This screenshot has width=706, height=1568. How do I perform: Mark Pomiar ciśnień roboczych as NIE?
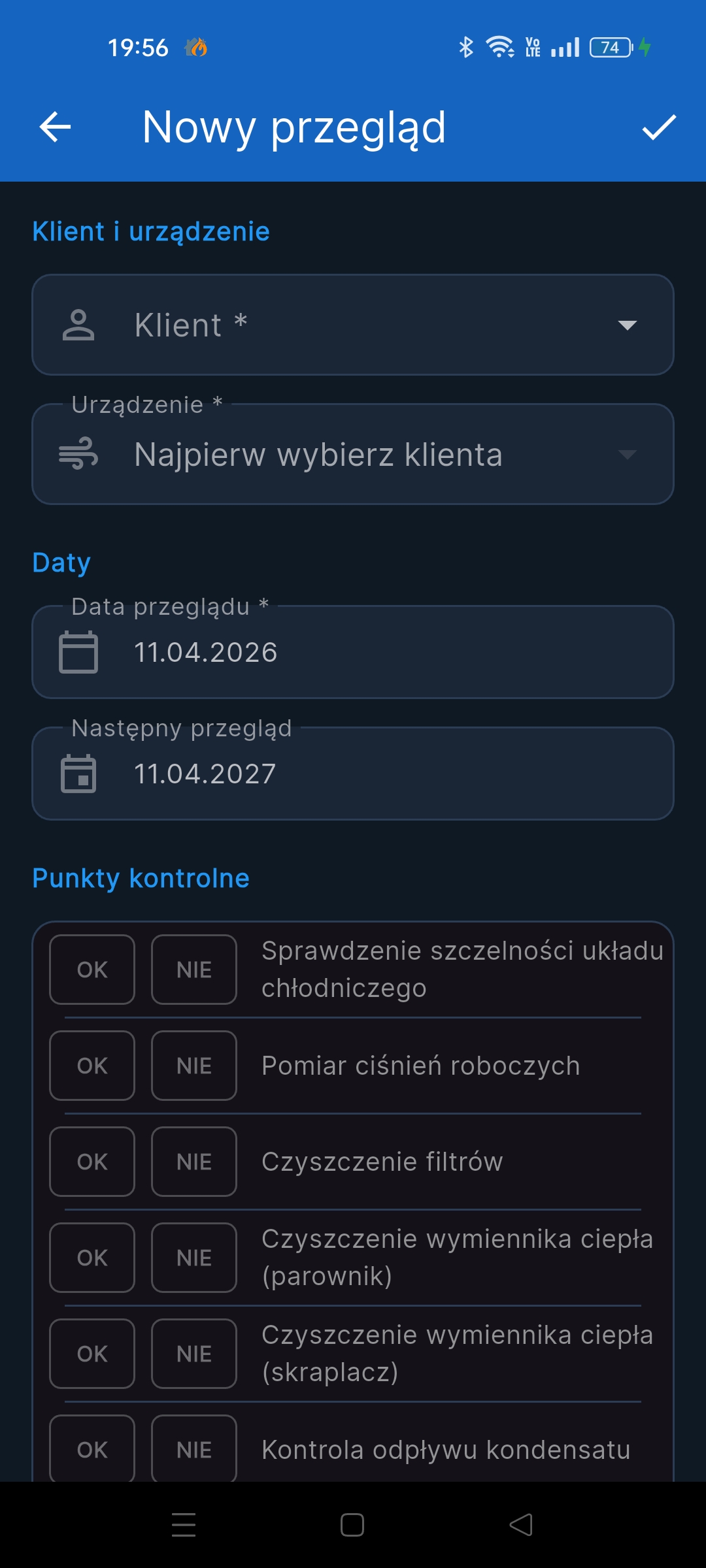[193, 1066]
